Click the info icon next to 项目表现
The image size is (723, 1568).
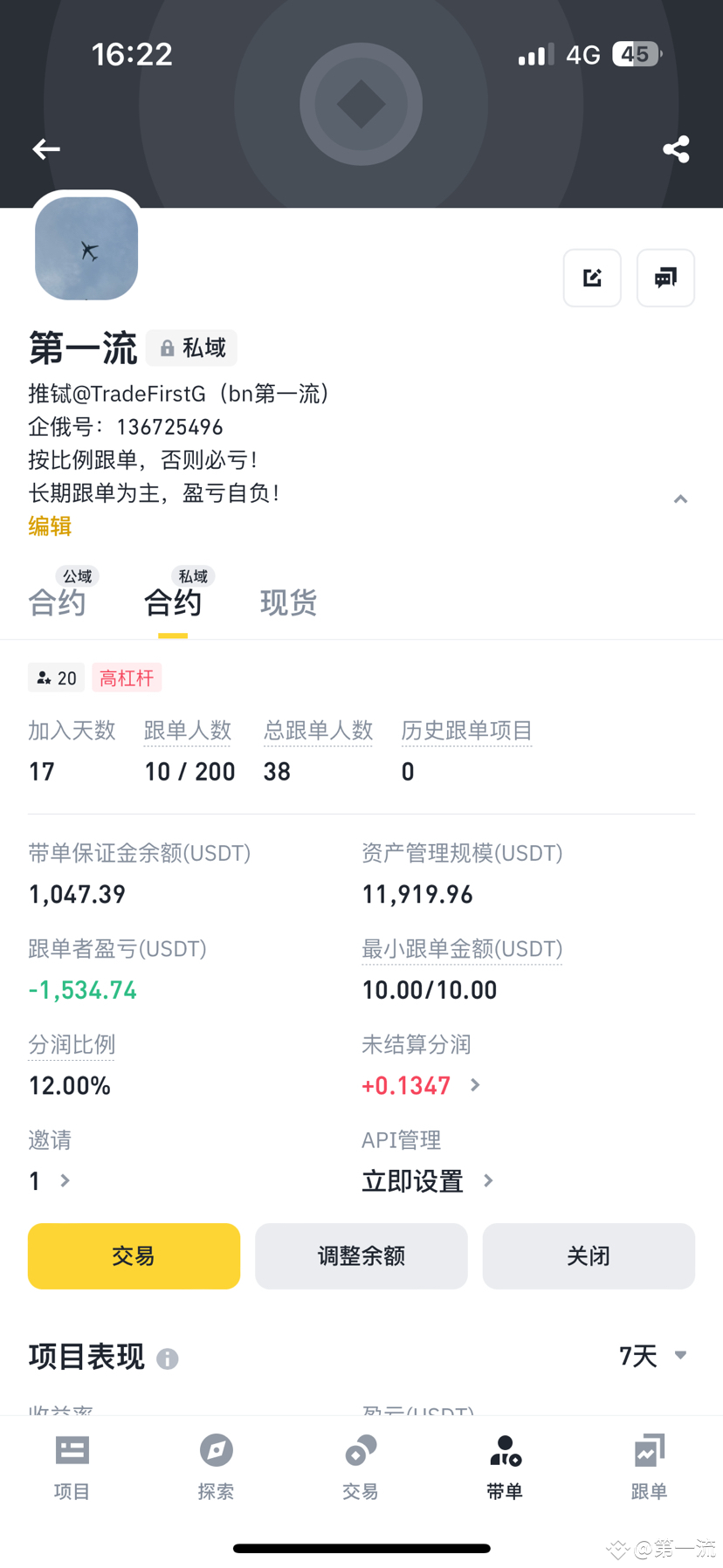166,1358
